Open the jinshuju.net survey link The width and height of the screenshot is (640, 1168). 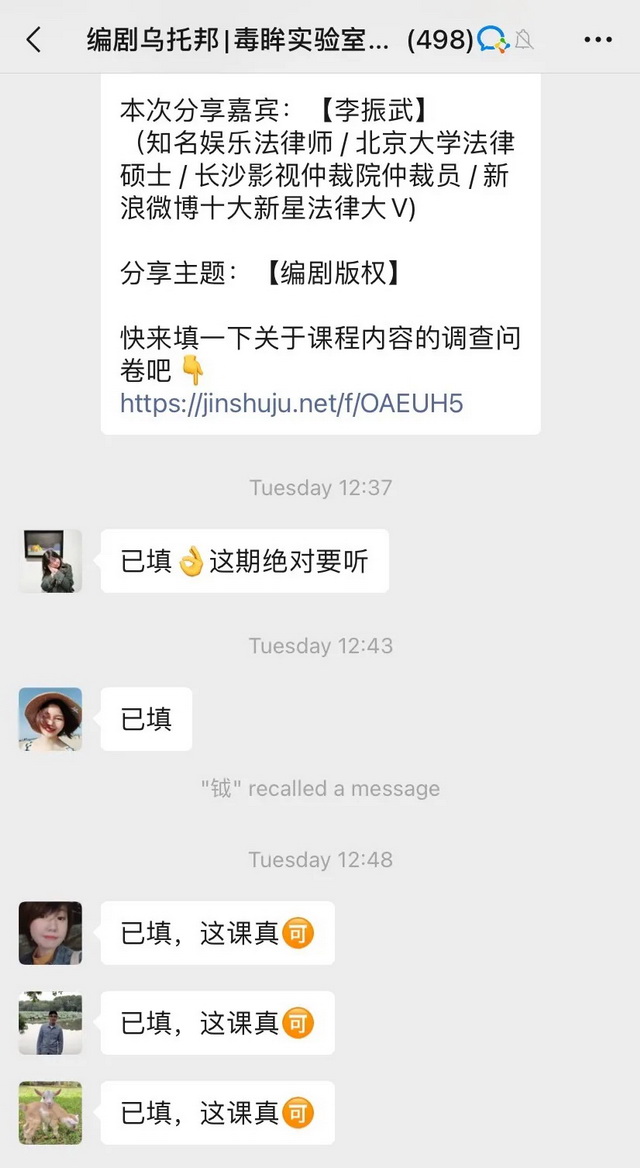291,403
